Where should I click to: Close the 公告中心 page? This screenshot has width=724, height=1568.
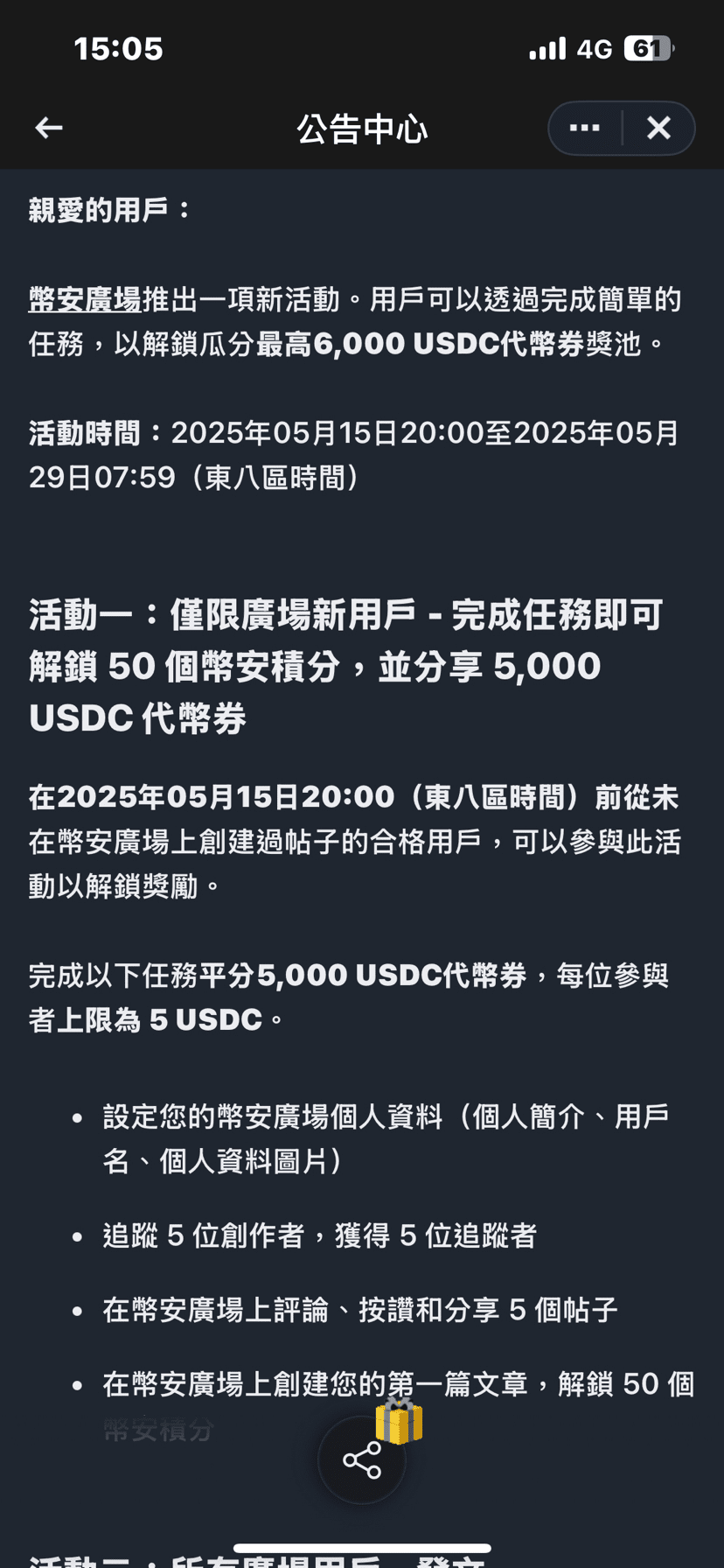658,128
